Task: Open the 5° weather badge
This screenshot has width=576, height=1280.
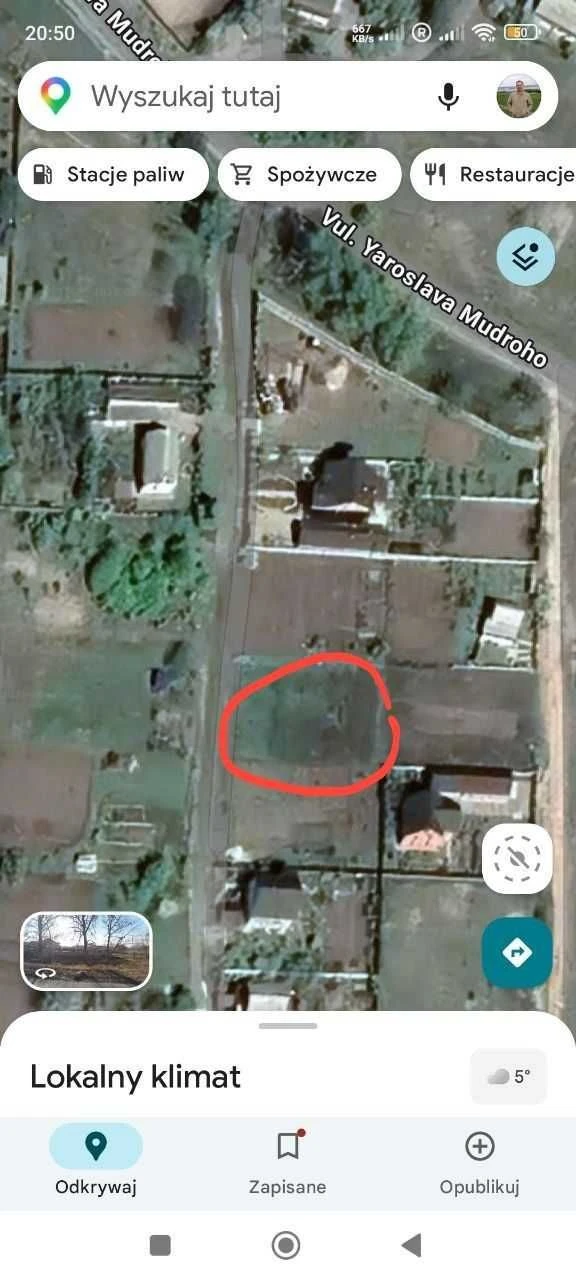Action: pyautogui.click(x=509, y=1077)
